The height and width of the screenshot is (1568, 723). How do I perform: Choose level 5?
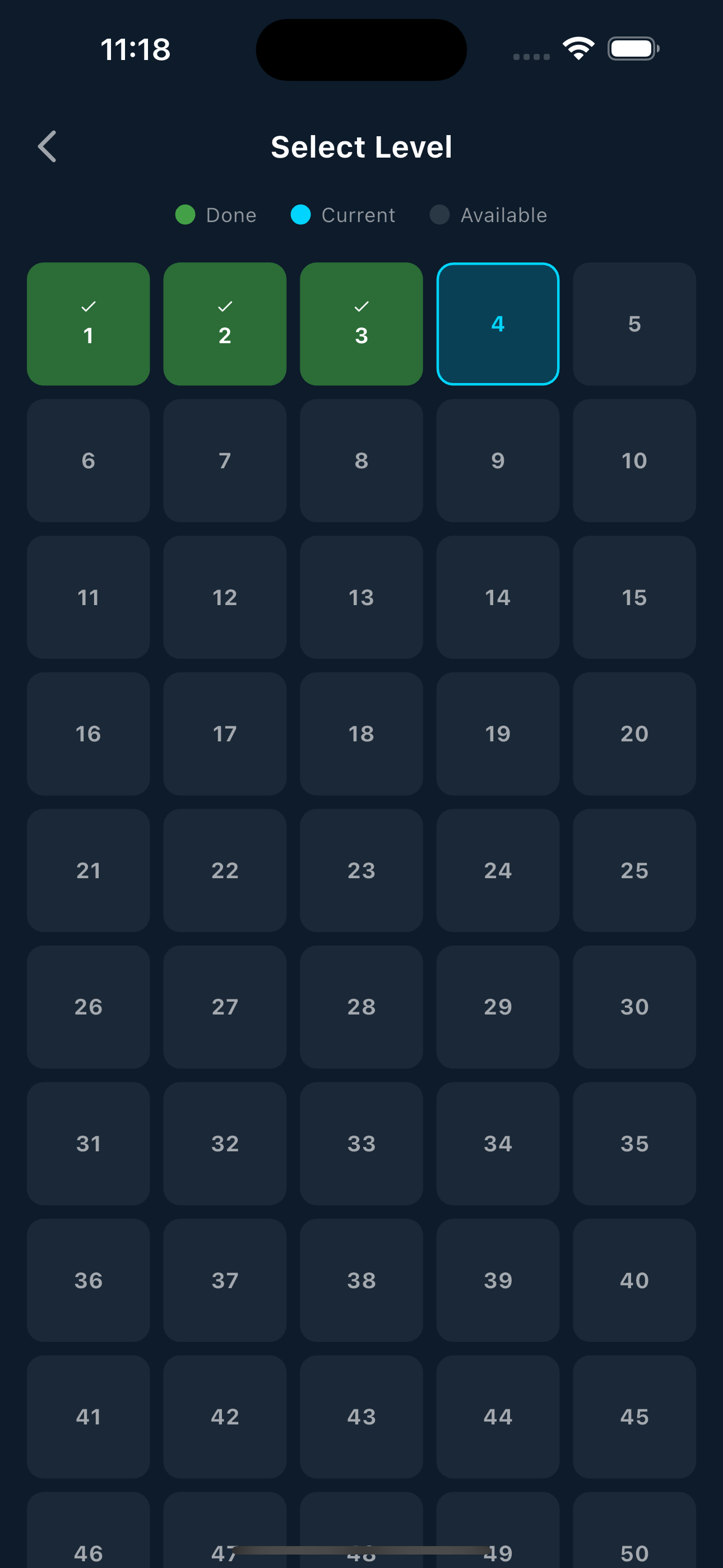pyautogui.click(x=634, y=324)
